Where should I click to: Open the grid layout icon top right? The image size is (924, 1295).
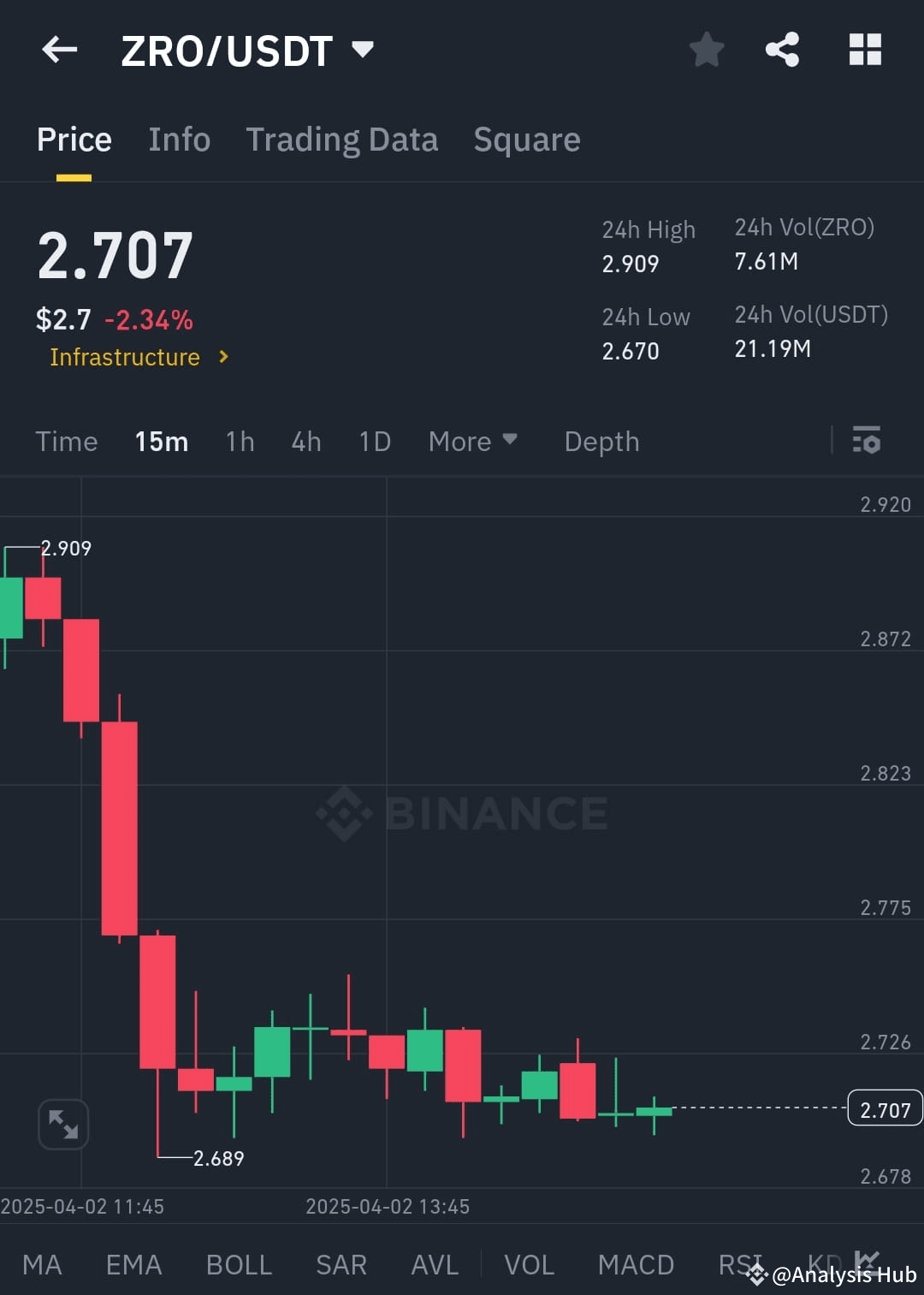[x=865, y=49]
